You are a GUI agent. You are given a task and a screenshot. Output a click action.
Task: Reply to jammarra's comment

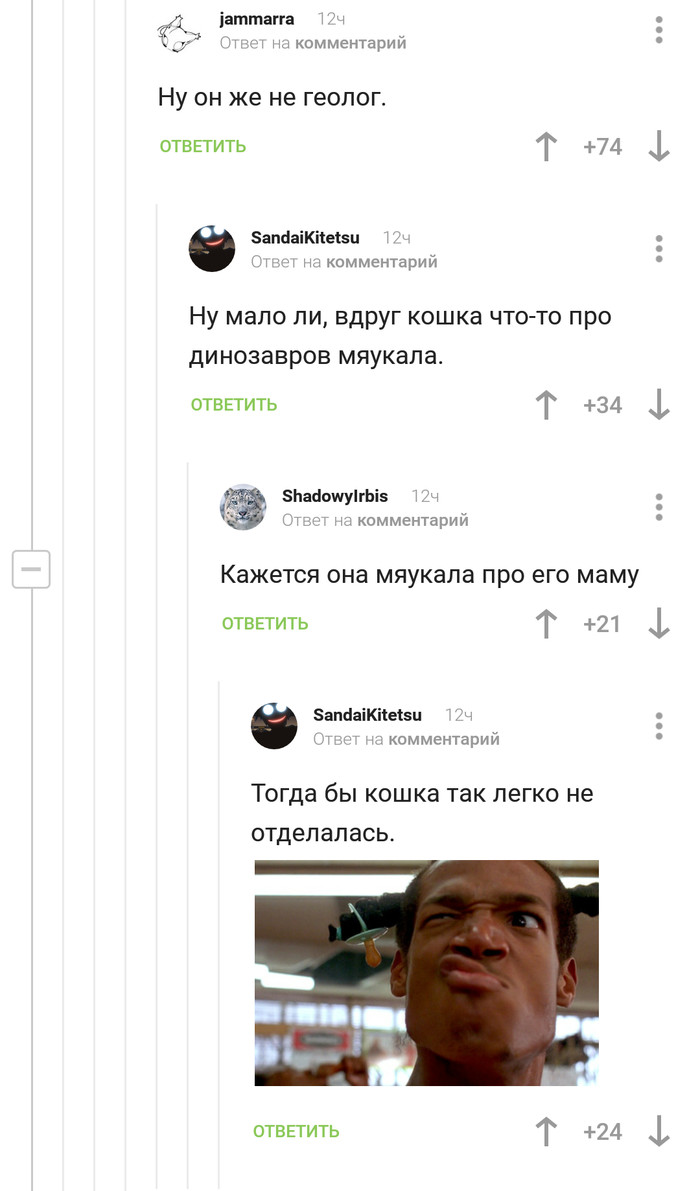click(202, 146)
